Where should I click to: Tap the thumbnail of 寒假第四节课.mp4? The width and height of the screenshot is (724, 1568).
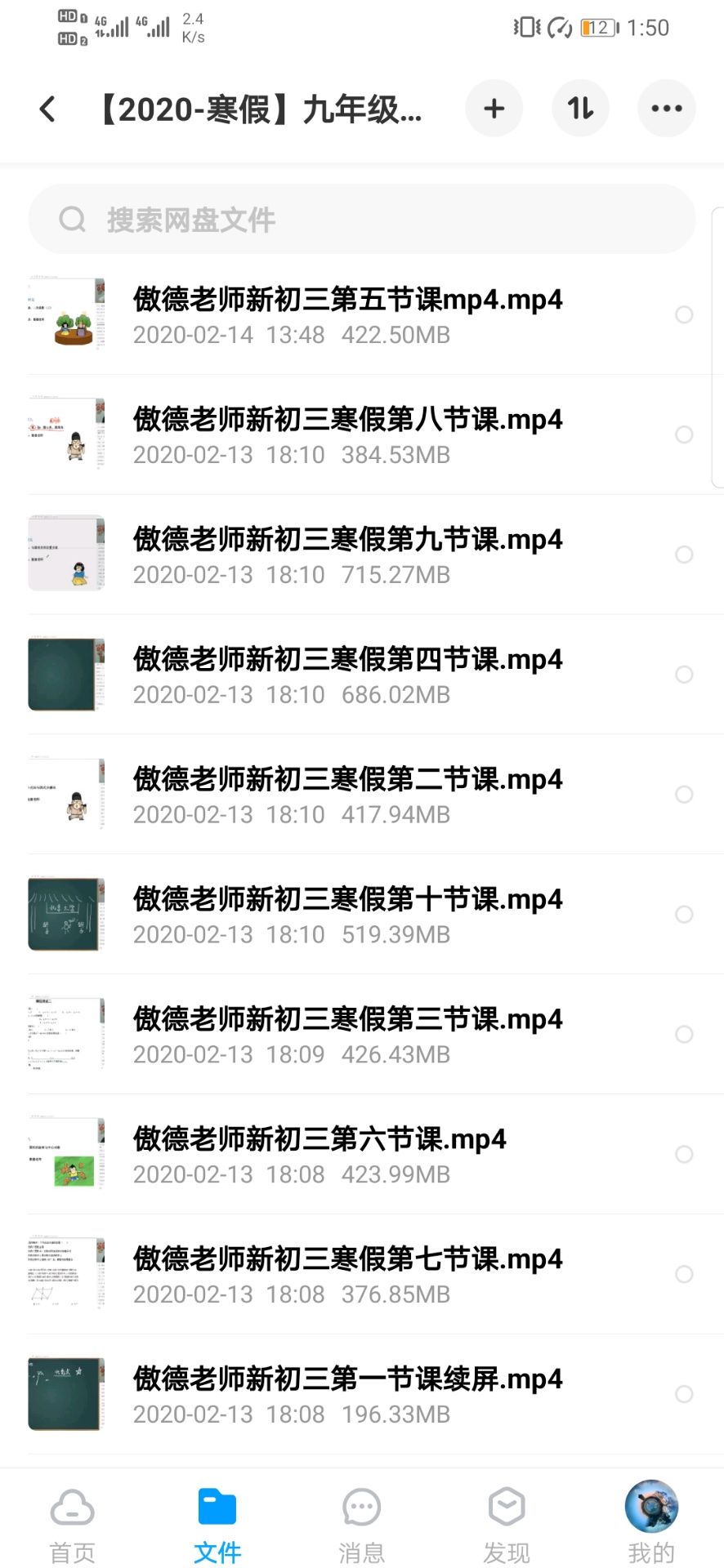tap(65, 674)
